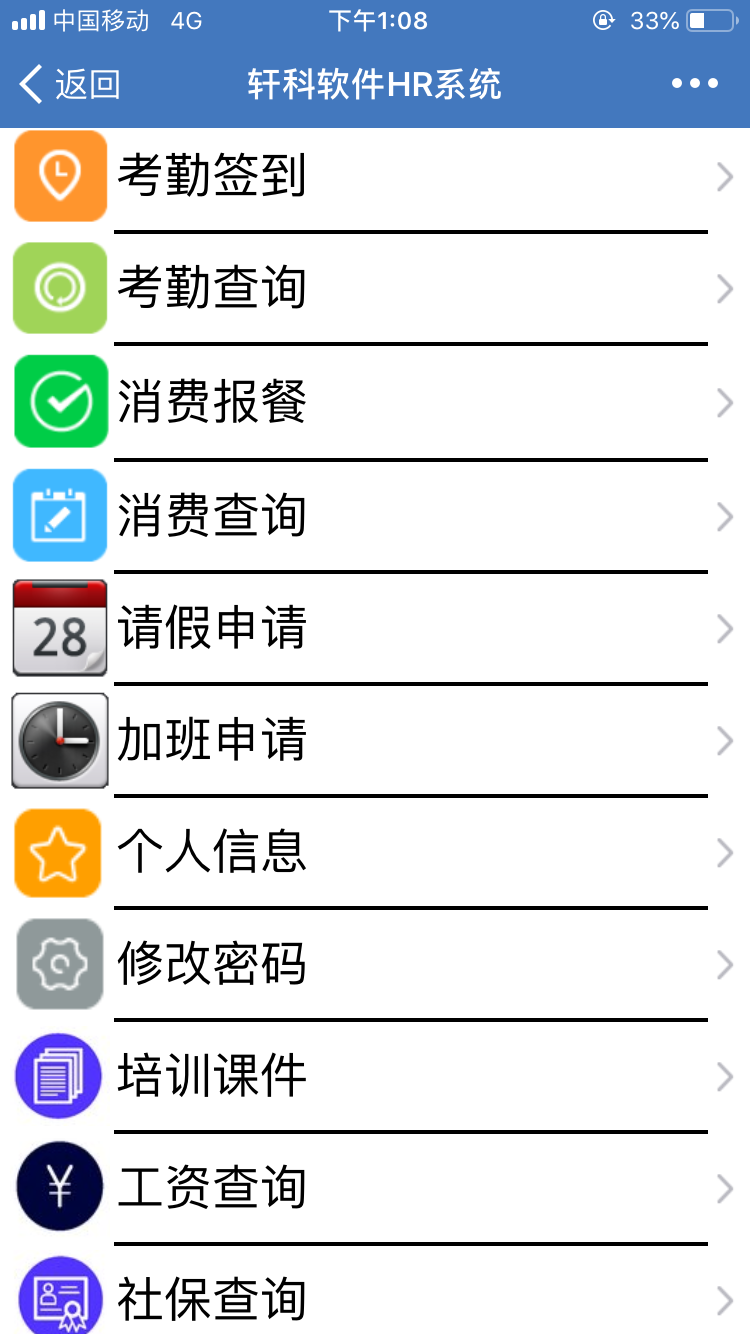
Task: View 个人信息
Action: click(x=375, y=853)
